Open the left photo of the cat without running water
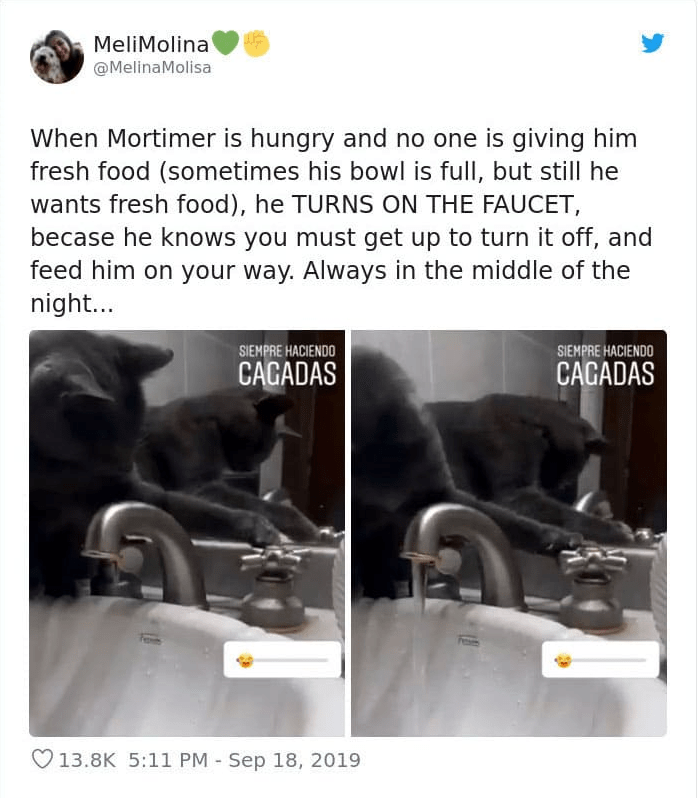Image resolution: width=698 pixels, height=798 pixels. click(x=187, y=533)
